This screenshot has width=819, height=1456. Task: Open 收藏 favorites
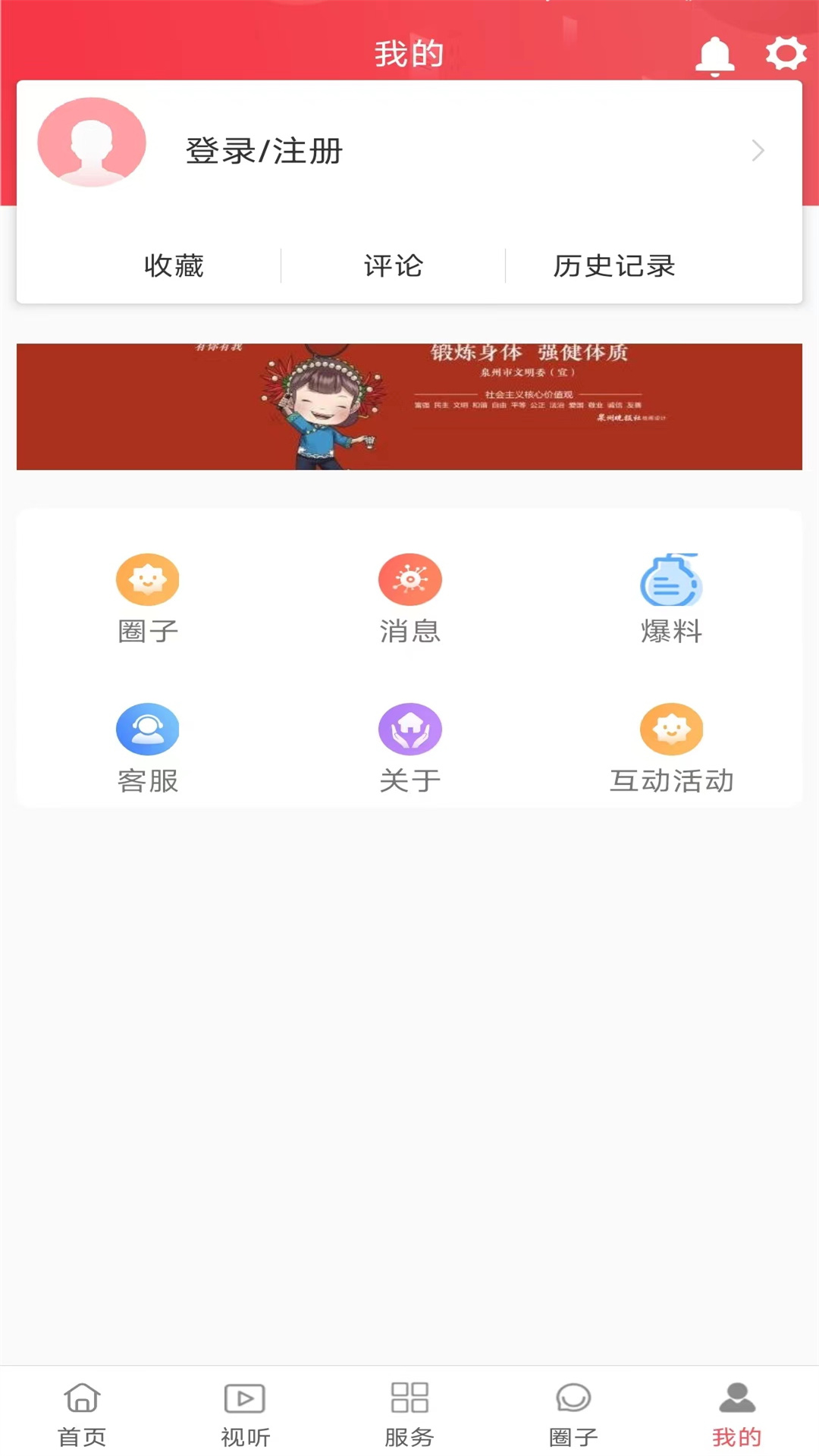[174, 266]
